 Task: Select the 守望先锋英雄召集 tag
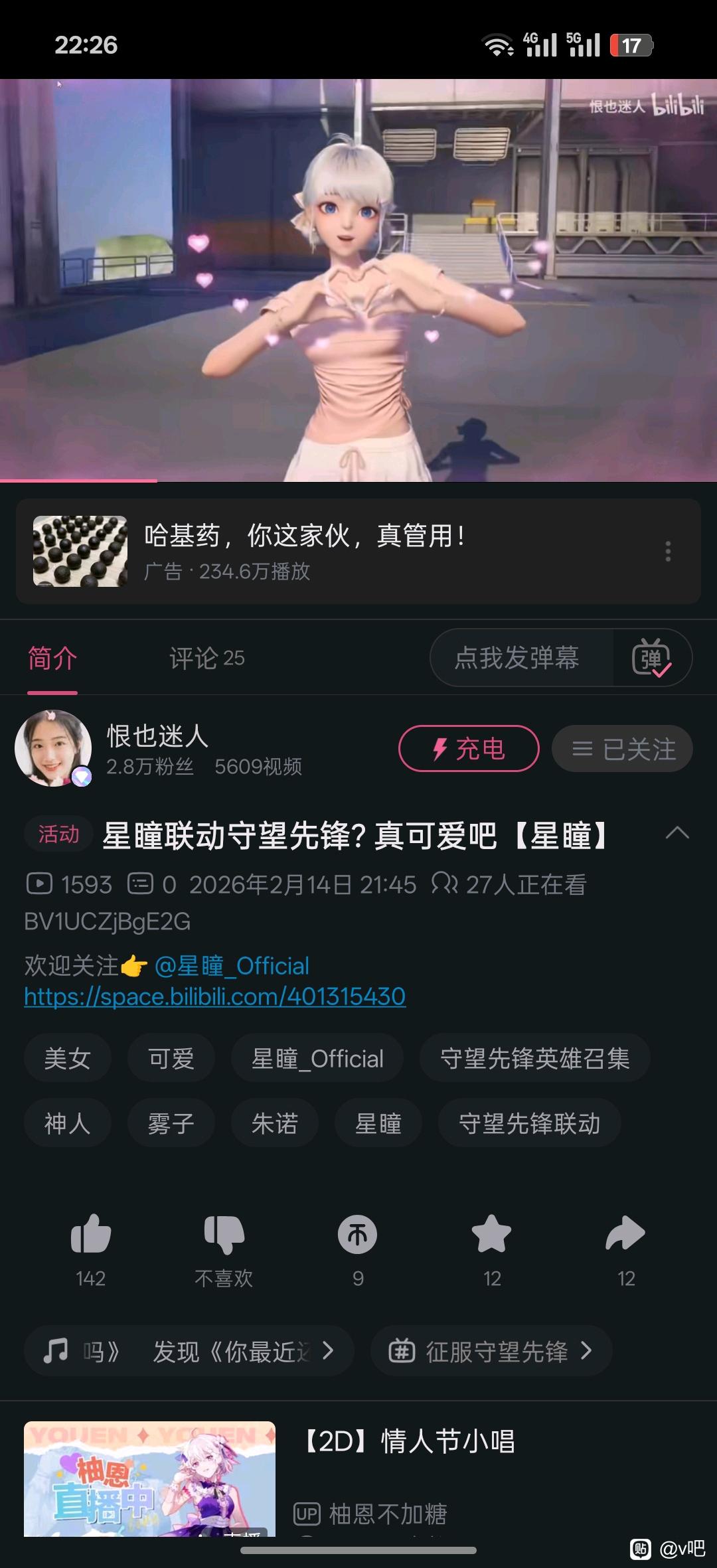click(x=534, y=1058)
